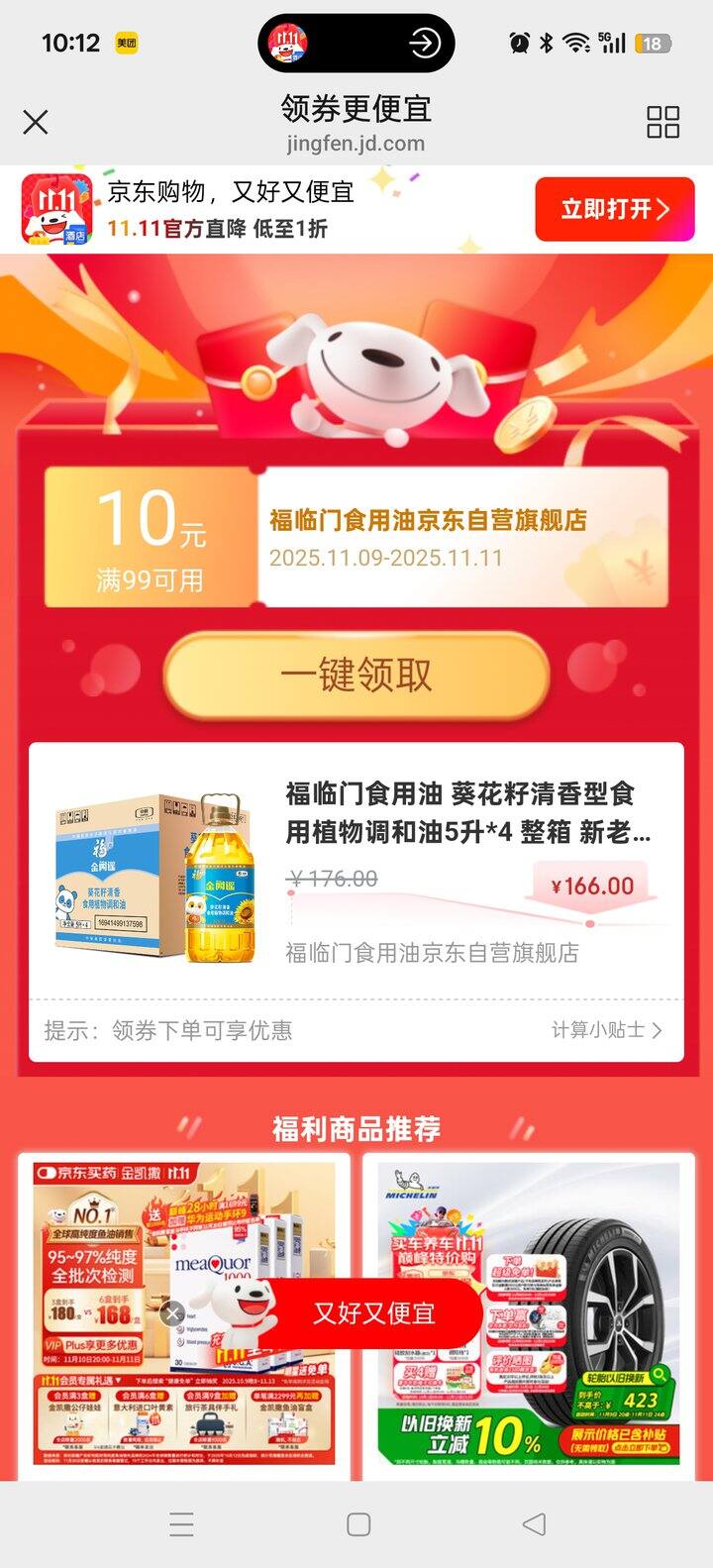Tap the grid menu icon at top right
Viewport: 713px width, 1568px height.
tap(662, 121)
